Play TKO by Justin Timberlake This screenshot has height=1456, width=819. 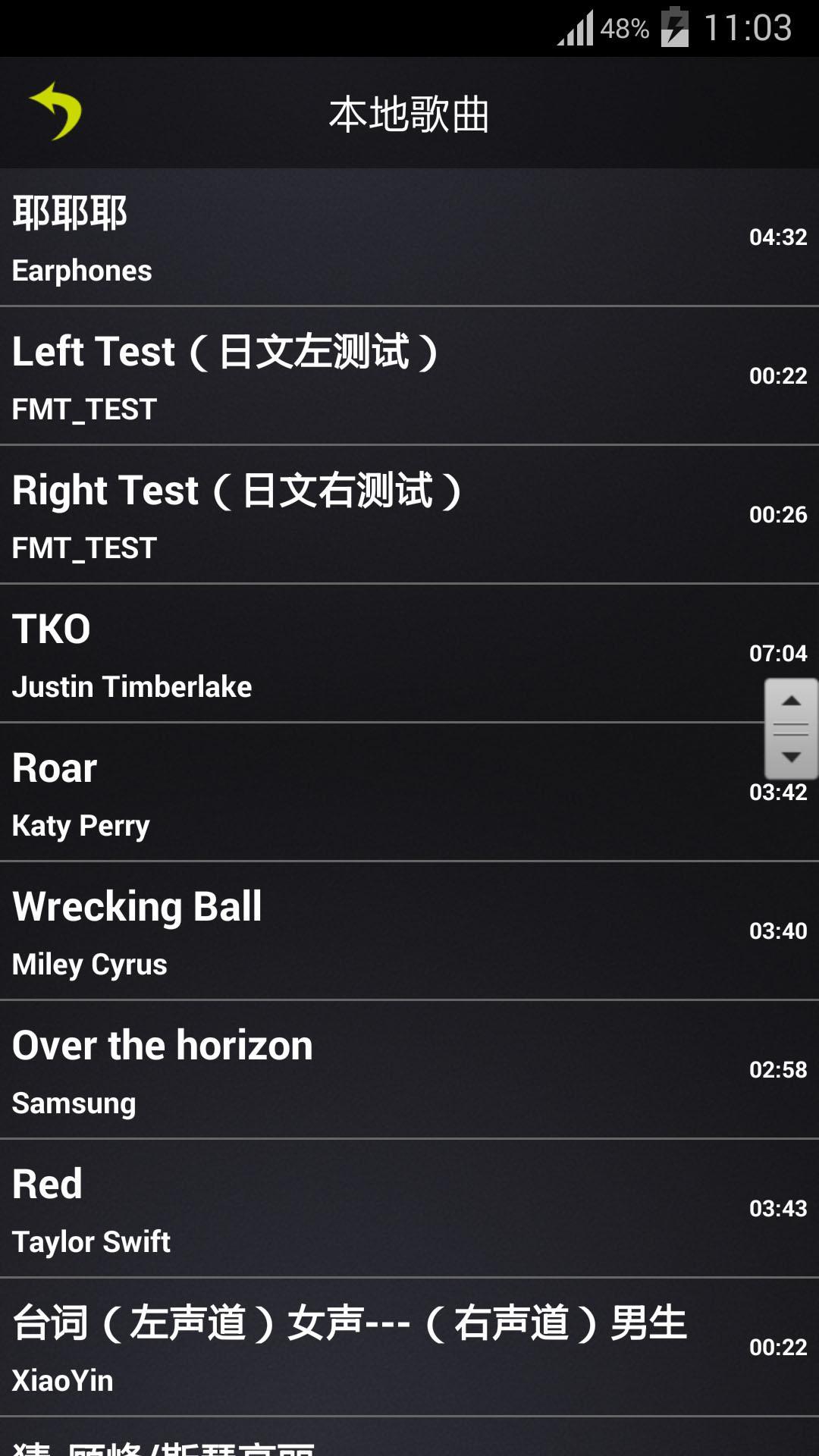pos(379,654)
